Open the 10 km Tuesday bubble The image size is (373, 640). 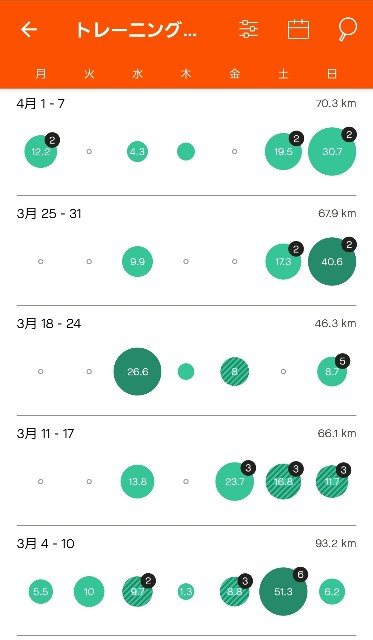click(x=89, y=591)
